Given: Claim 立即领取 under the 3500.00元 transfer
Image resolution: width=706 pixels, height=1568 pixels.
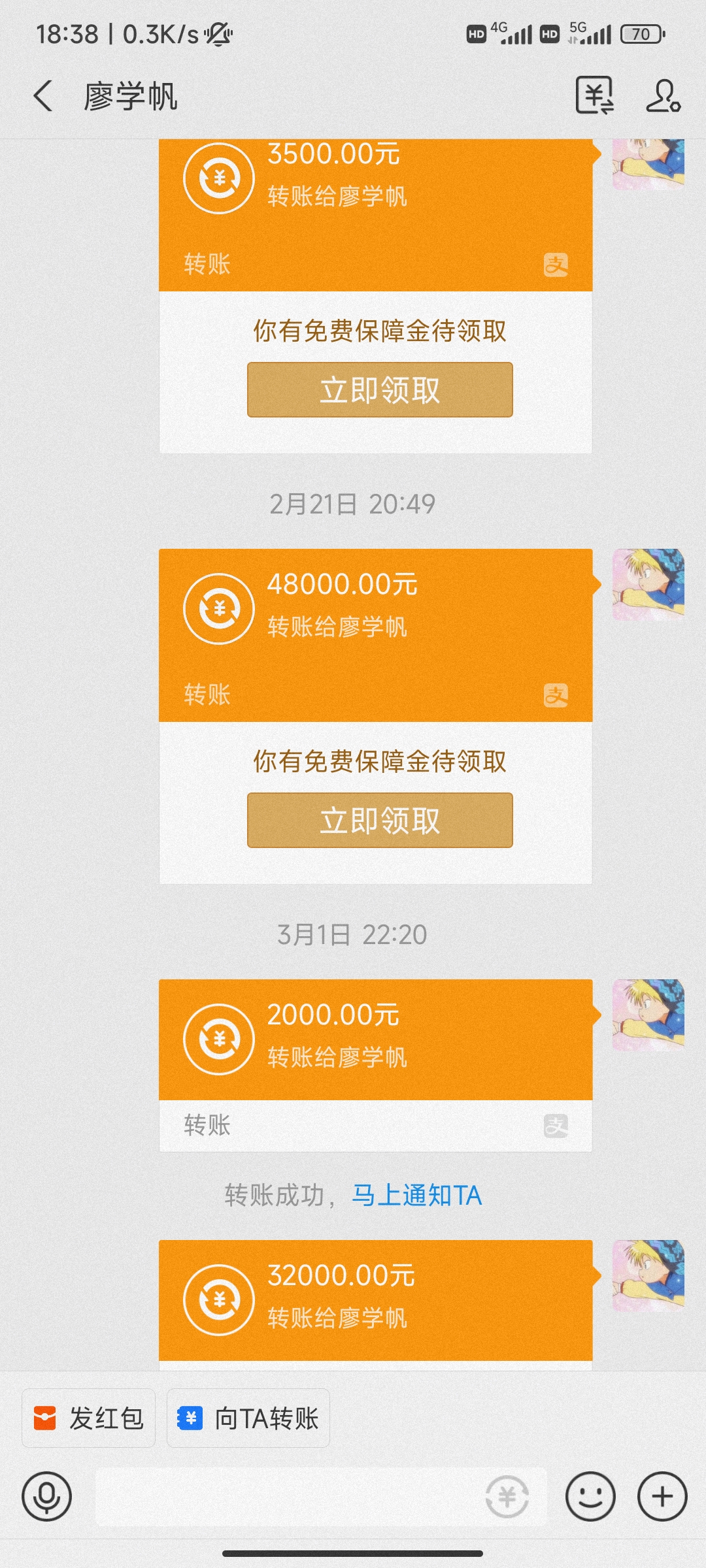Looking at the screenshot, I should (x=380, y=390).
